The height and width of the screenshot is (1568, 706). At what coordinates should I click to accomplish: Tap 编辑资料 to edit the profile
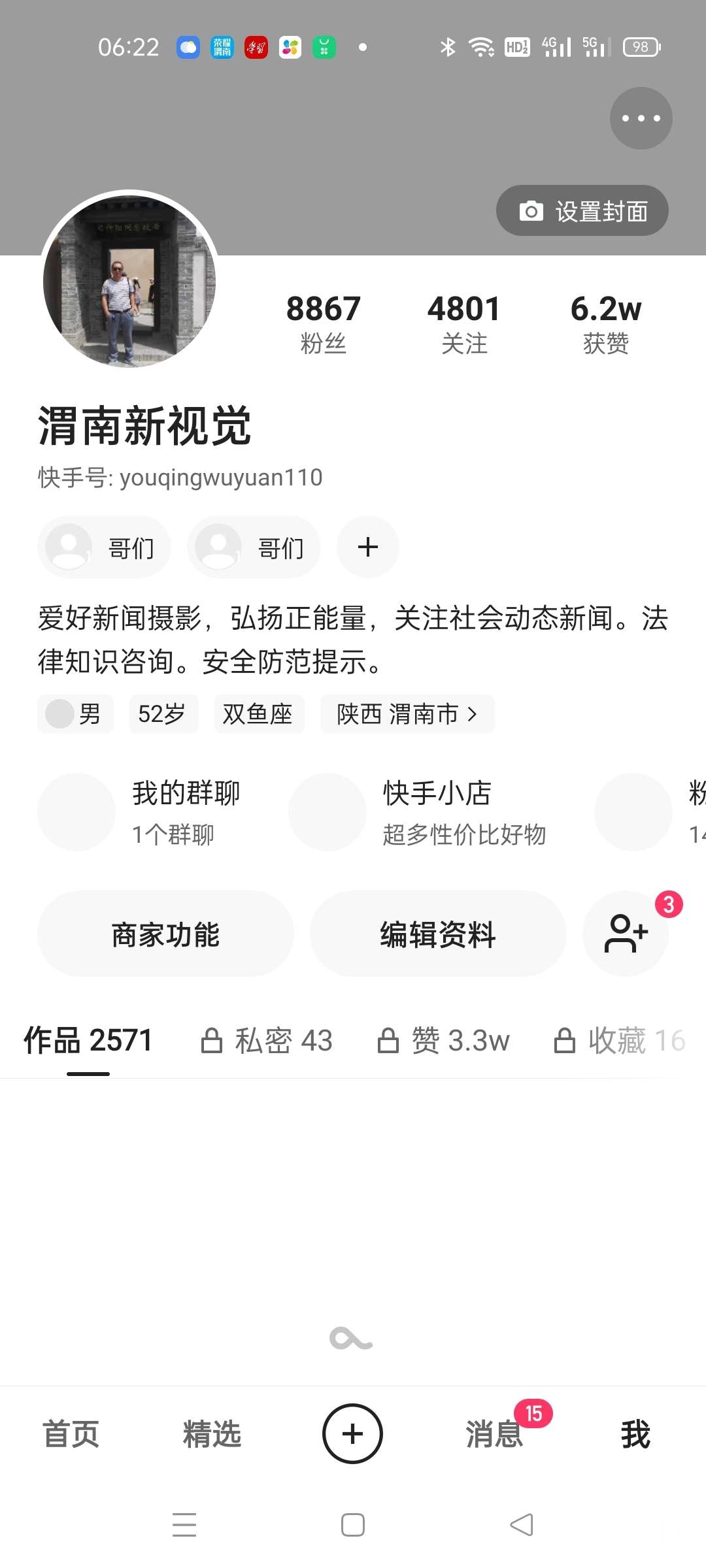[438, 934]
